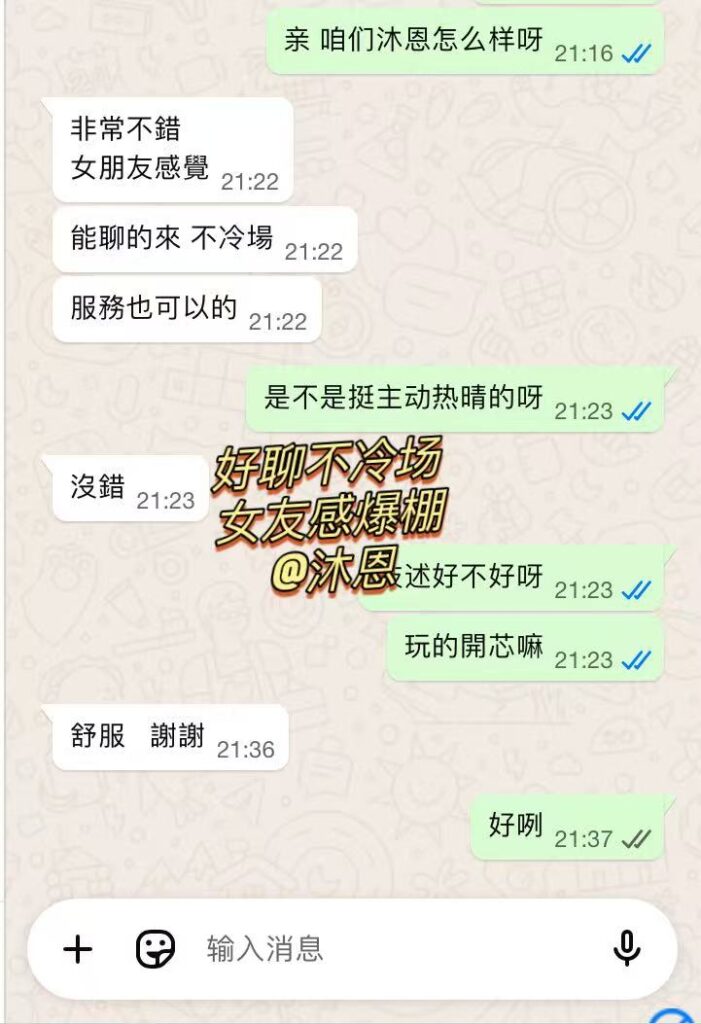Tap the microphone to record voice
This screenshot has height=1024, width=701.
tap(627, 948)
